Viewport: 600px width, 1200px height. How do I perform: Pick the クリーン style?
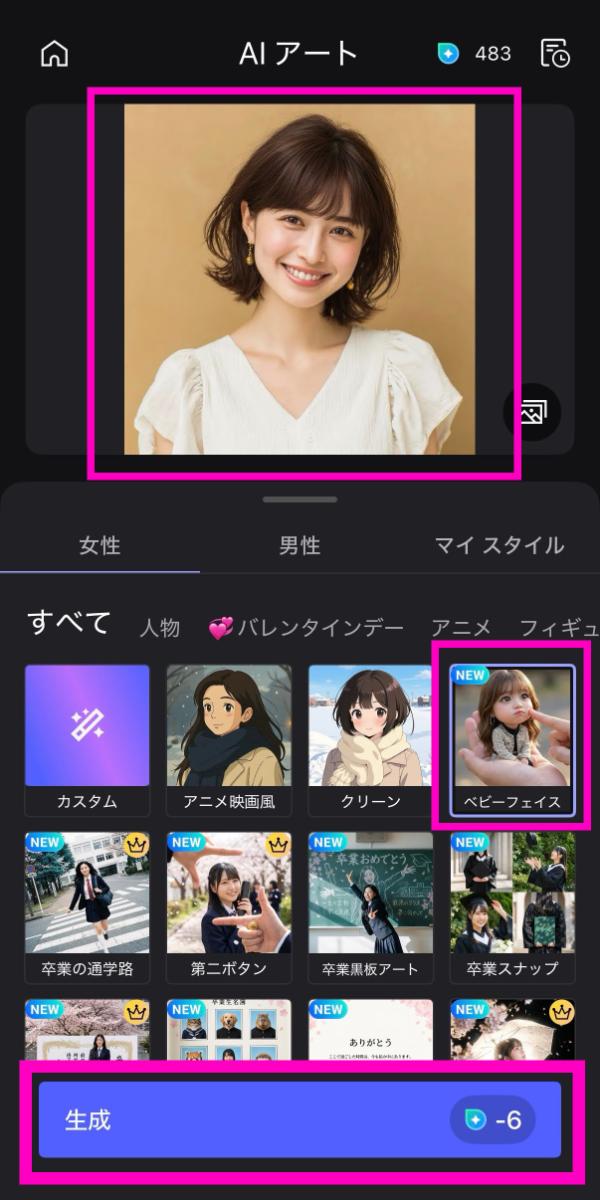(x=370, y=740)
